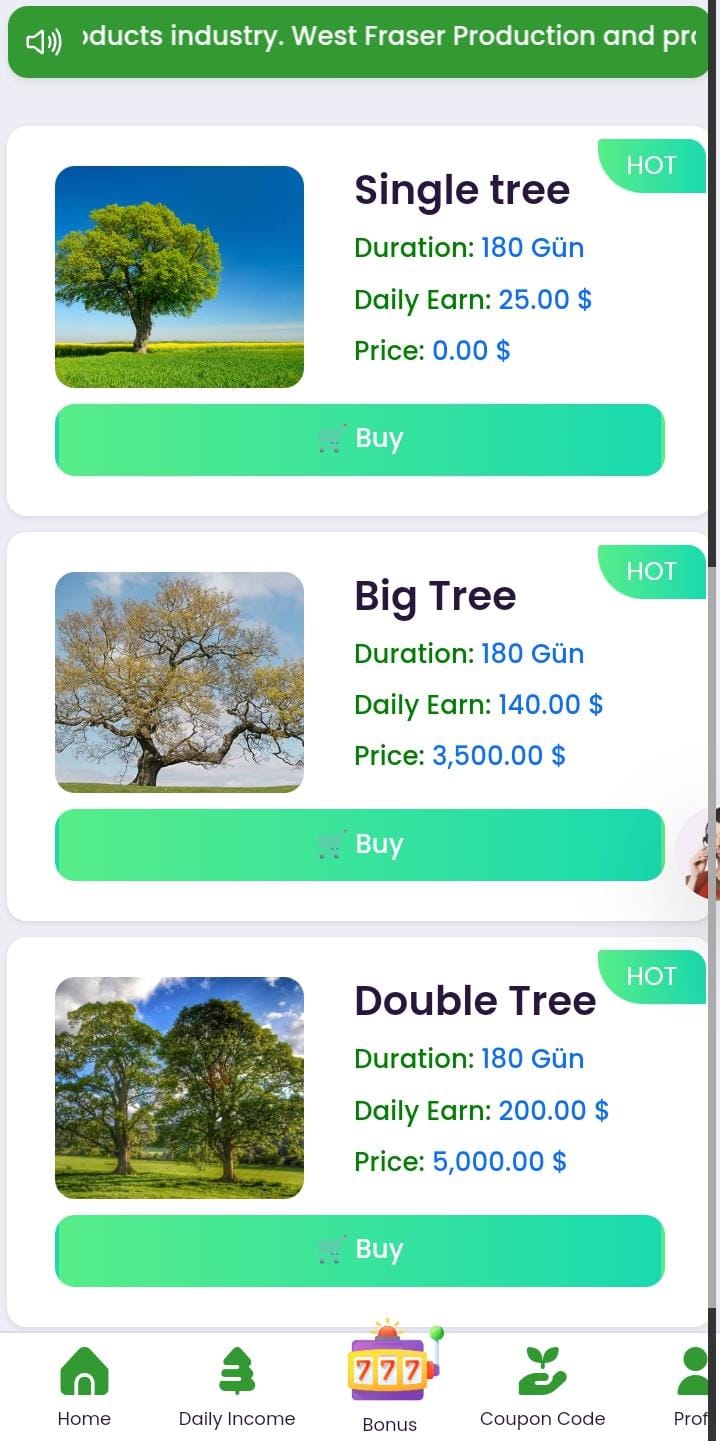Viewport: 720px width, 1444px height.
Task: Open the Double Tree picture
Action: [179, 1087]
